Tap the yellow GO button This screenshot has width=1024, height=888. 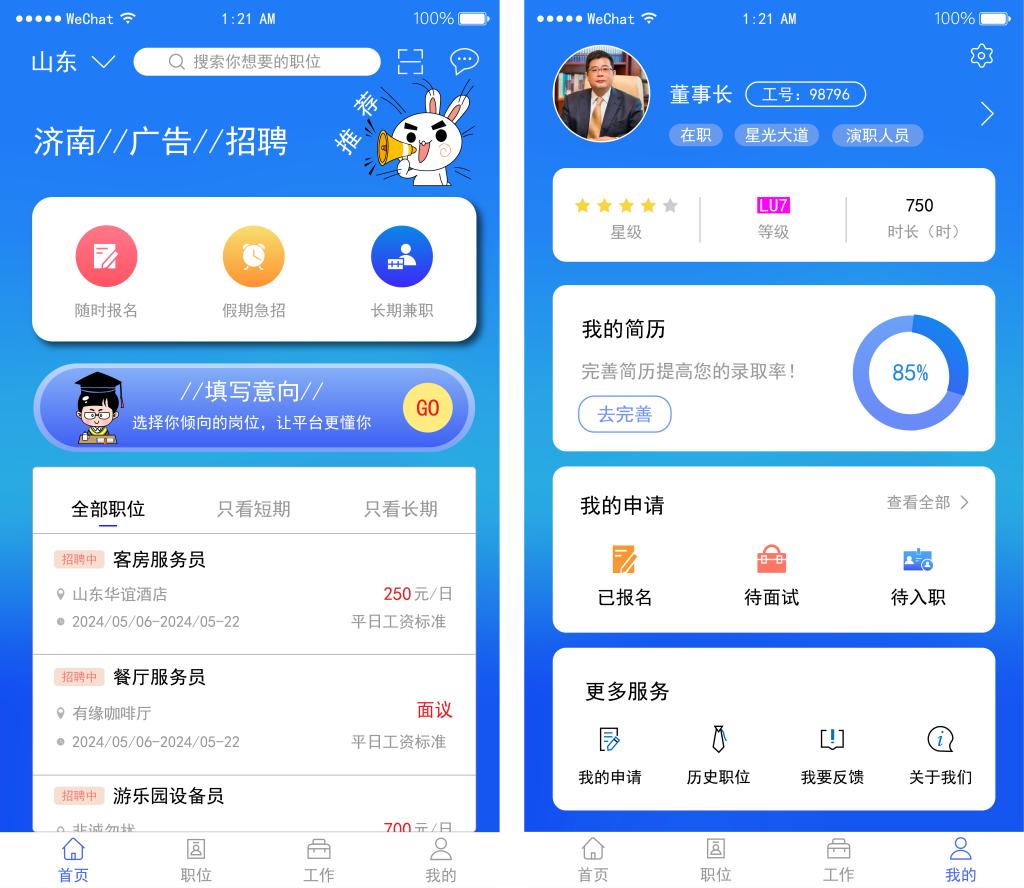point(428,408)
